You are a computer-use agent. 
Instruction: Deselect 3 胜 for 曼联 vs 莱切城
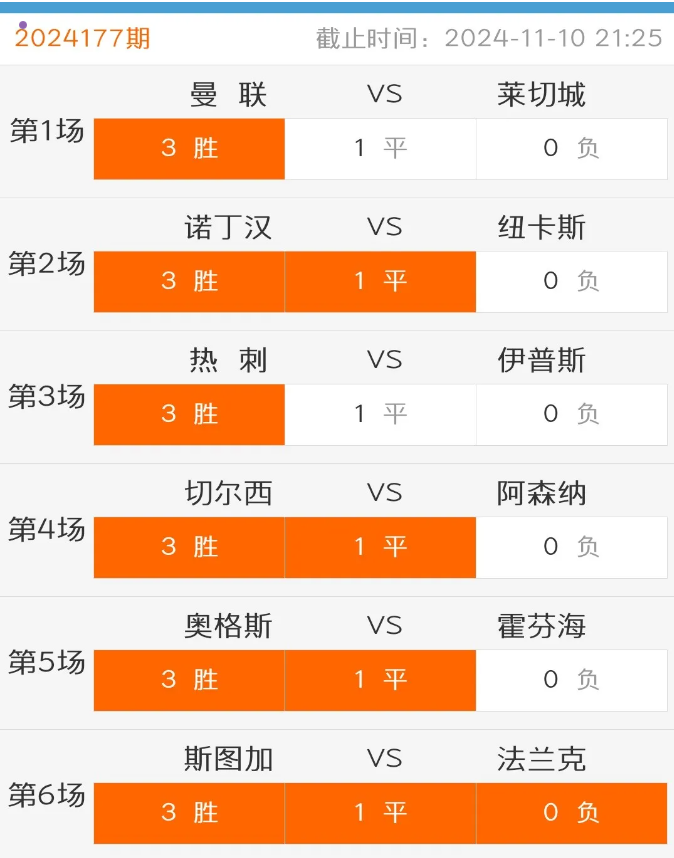coord(189,149)
